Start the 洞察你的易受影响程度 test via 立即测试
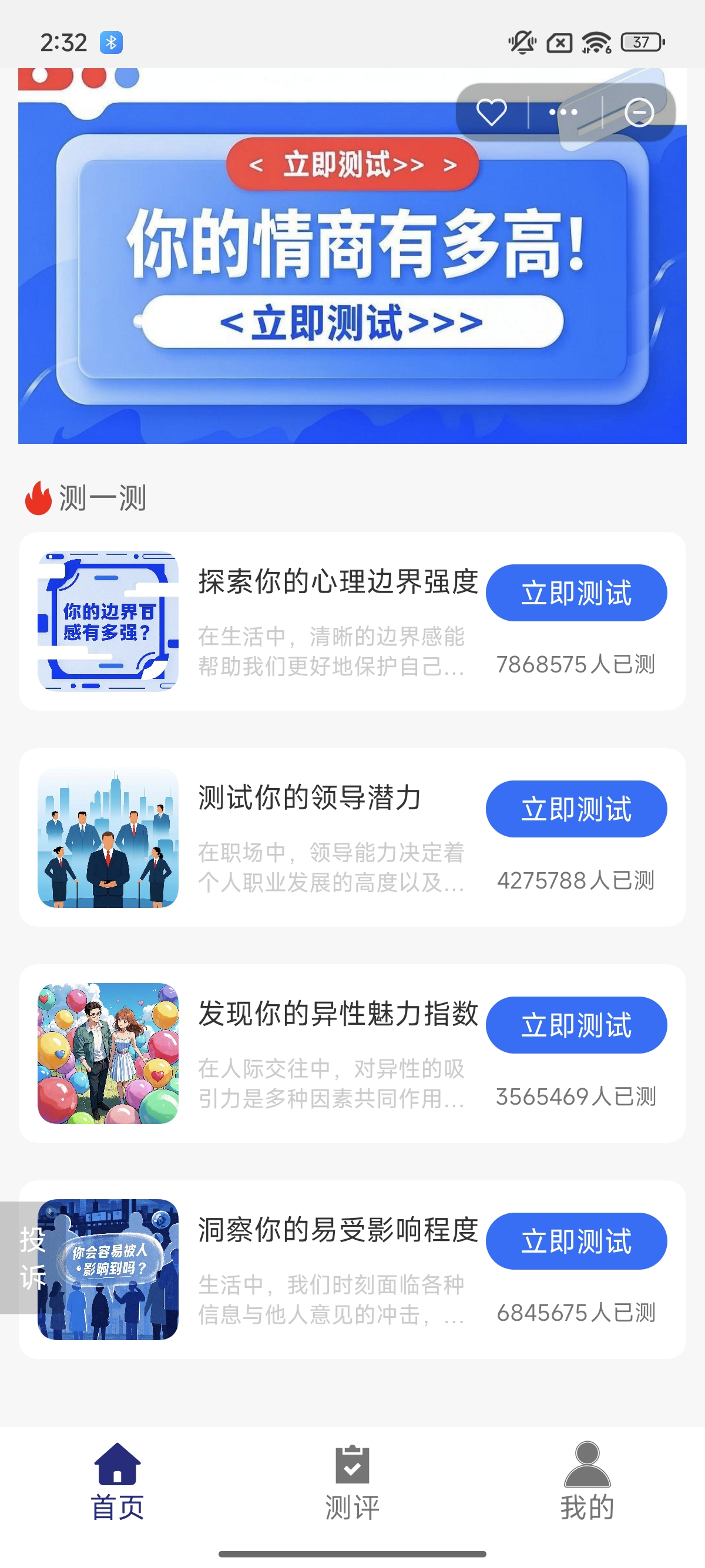Viewport: 705px width, 1568px height. 576,1241
